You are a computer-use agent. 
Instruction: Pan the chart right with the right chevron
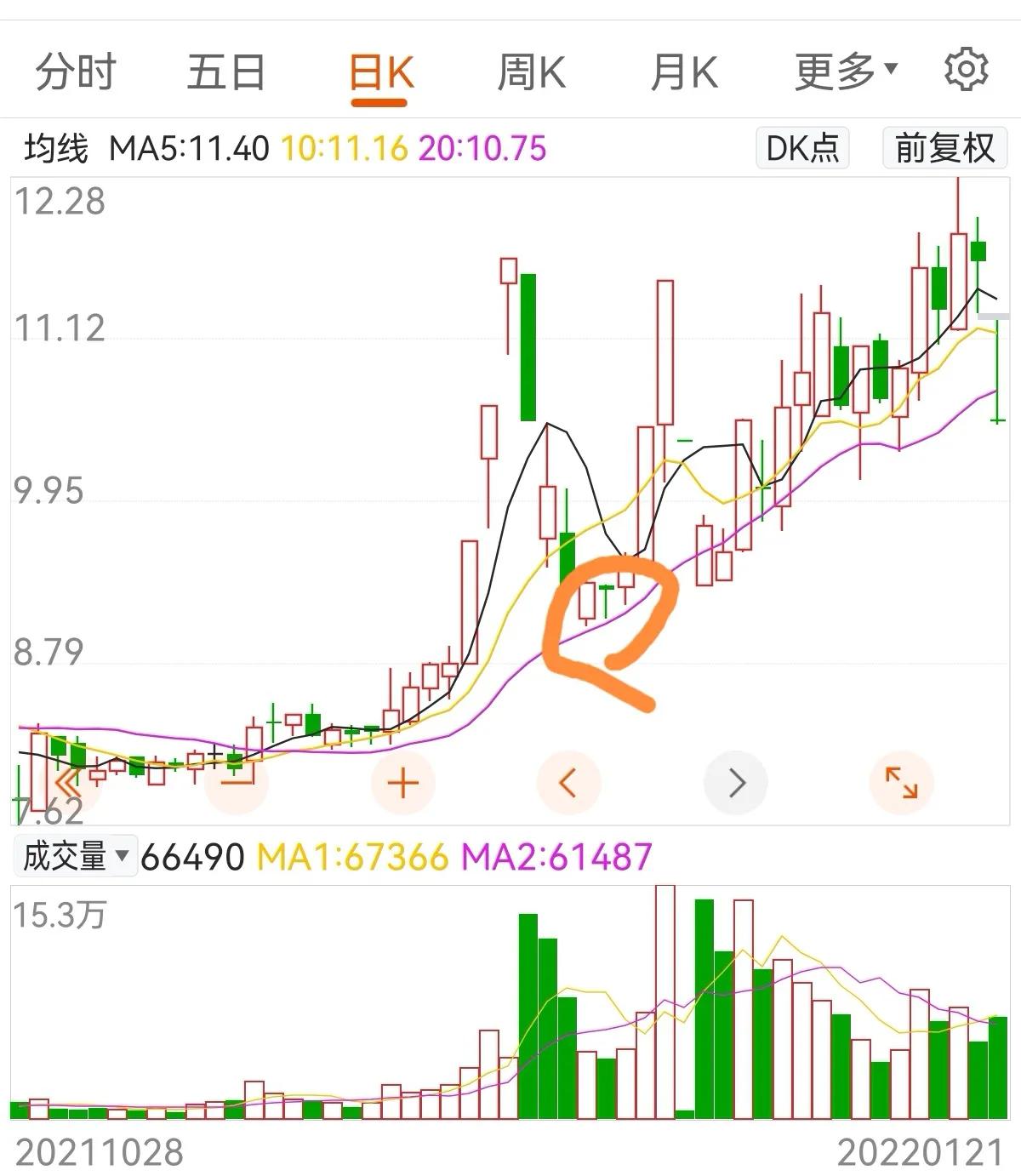[x=735, y=783]
